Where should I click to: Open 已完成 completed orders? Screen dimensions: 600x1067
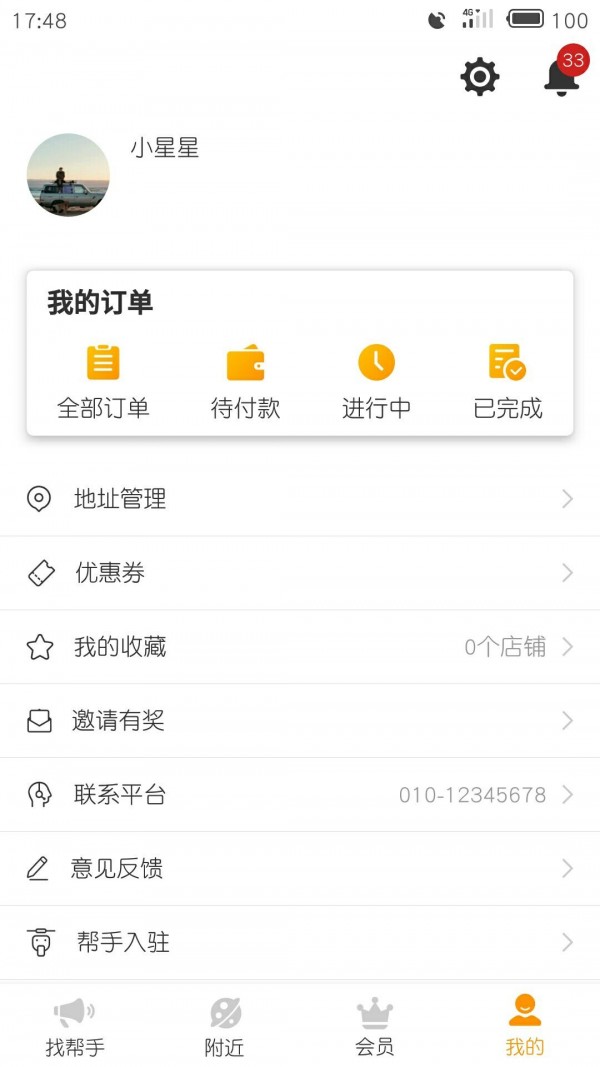click(508, 381)
